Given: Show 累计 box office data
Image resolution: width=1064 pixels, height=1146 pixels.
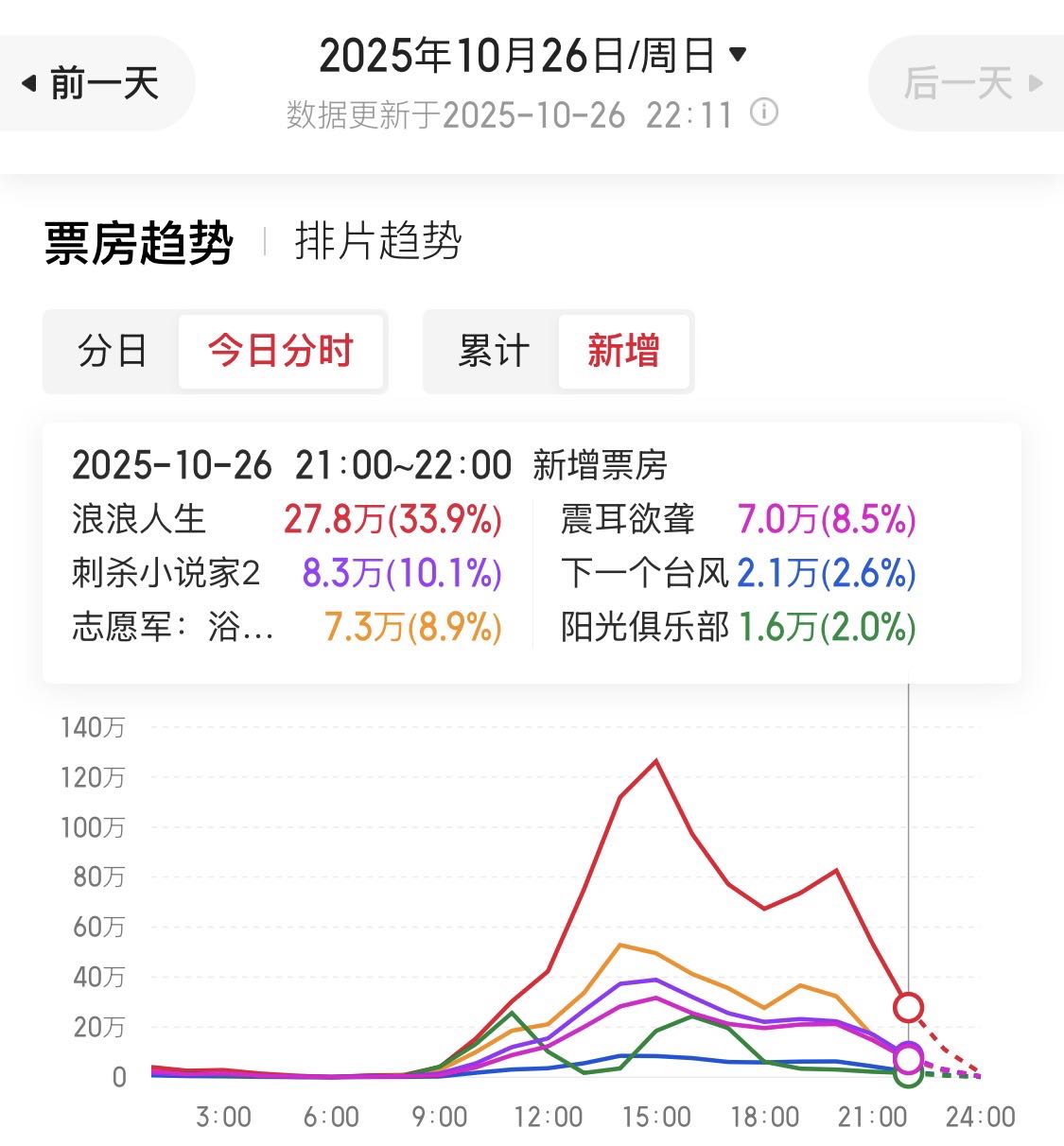Looking at the screenshot, I should pos(493,351).
